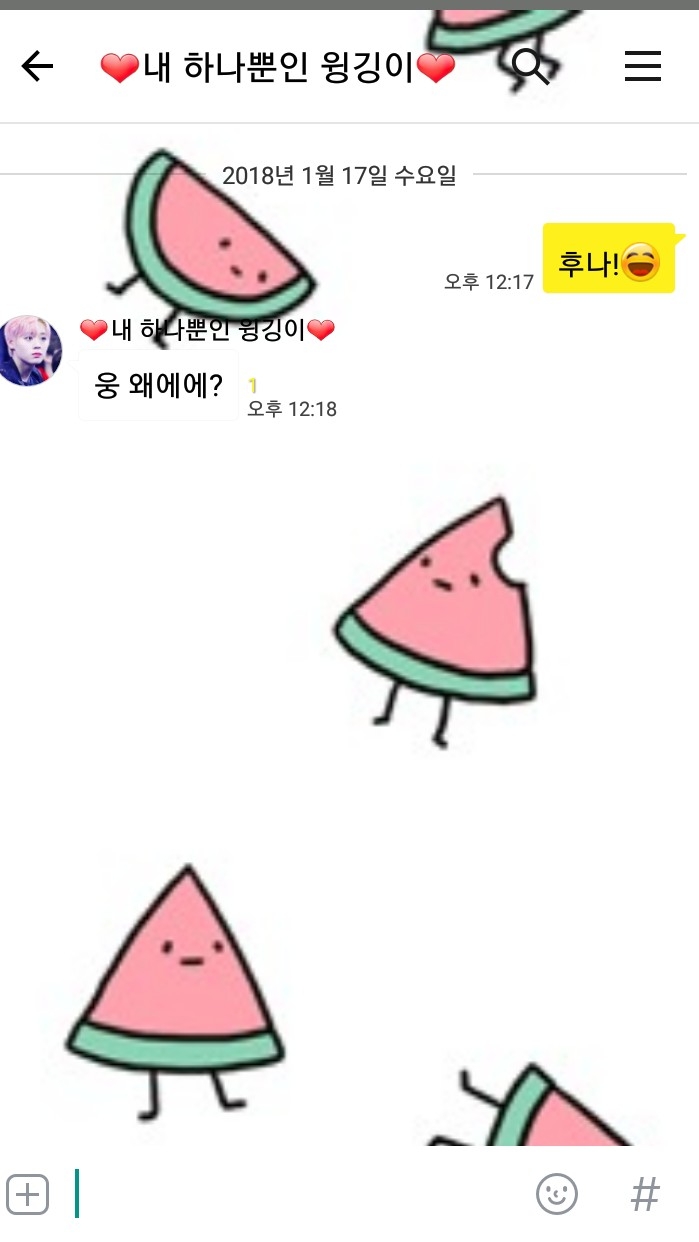Open the plus attachment menu
Image resolution: width=699 pixels, height=1242 pixels.
pos(28,1194)
